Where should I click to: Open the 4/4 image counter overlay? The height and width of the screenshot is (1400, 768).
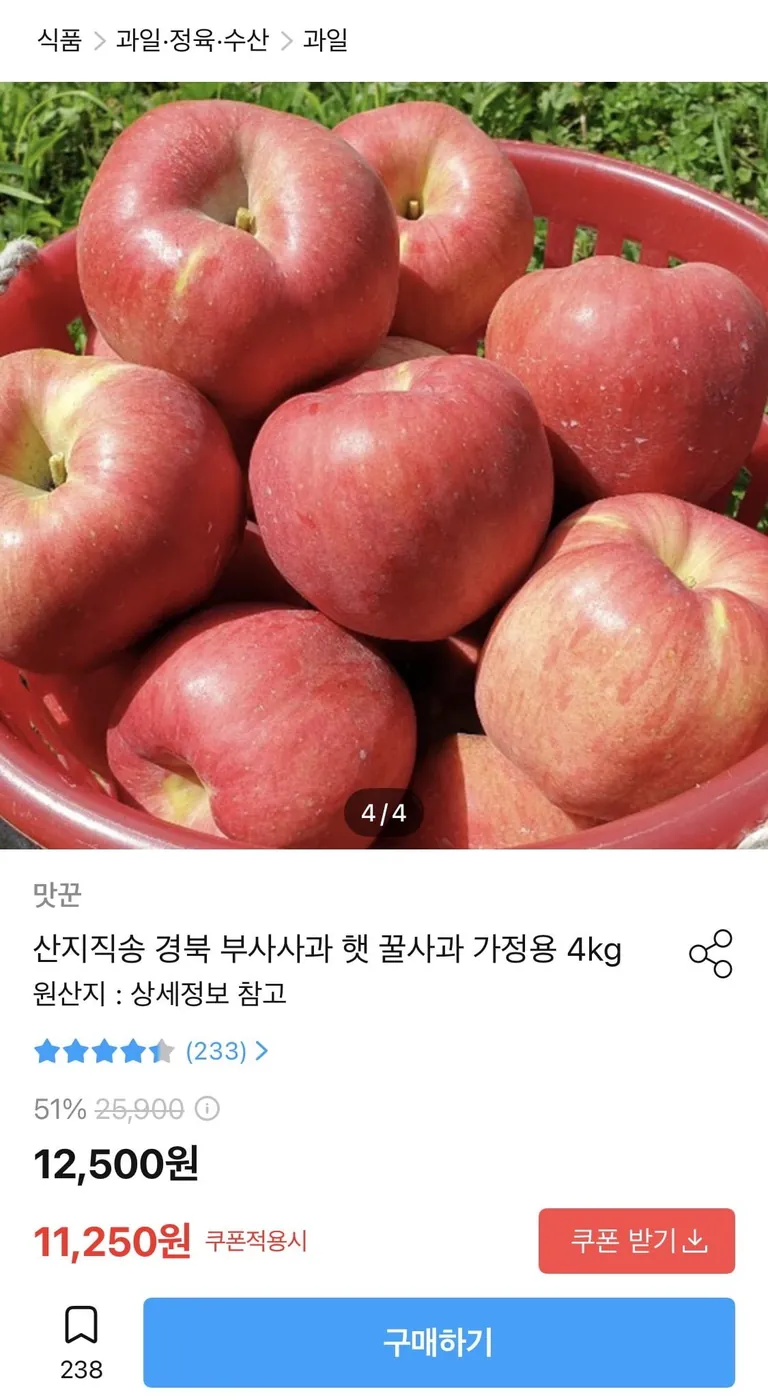pyautogui.click(x=383, y=812)
